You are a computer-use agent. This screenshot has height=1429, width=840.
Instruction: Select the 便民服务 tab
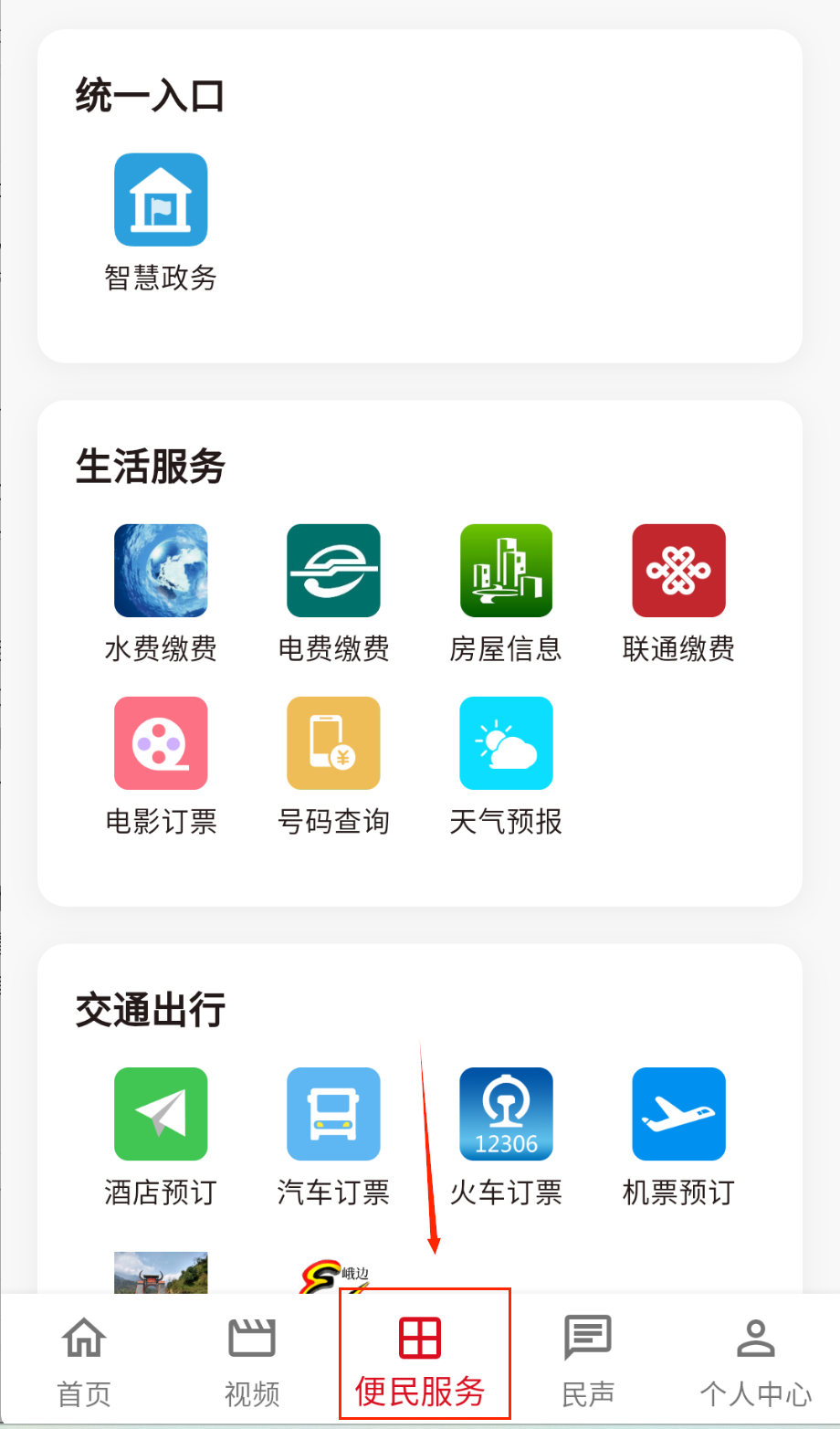point(420,1361)
